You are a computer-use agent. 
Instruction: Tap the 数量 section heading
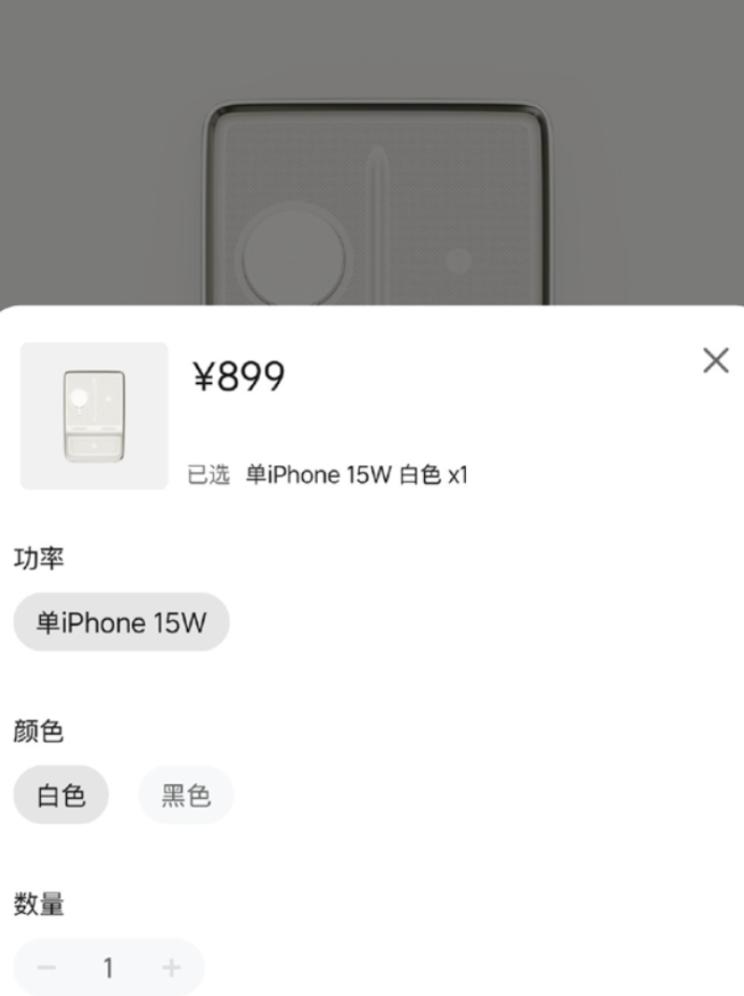[x=39, y=903]
